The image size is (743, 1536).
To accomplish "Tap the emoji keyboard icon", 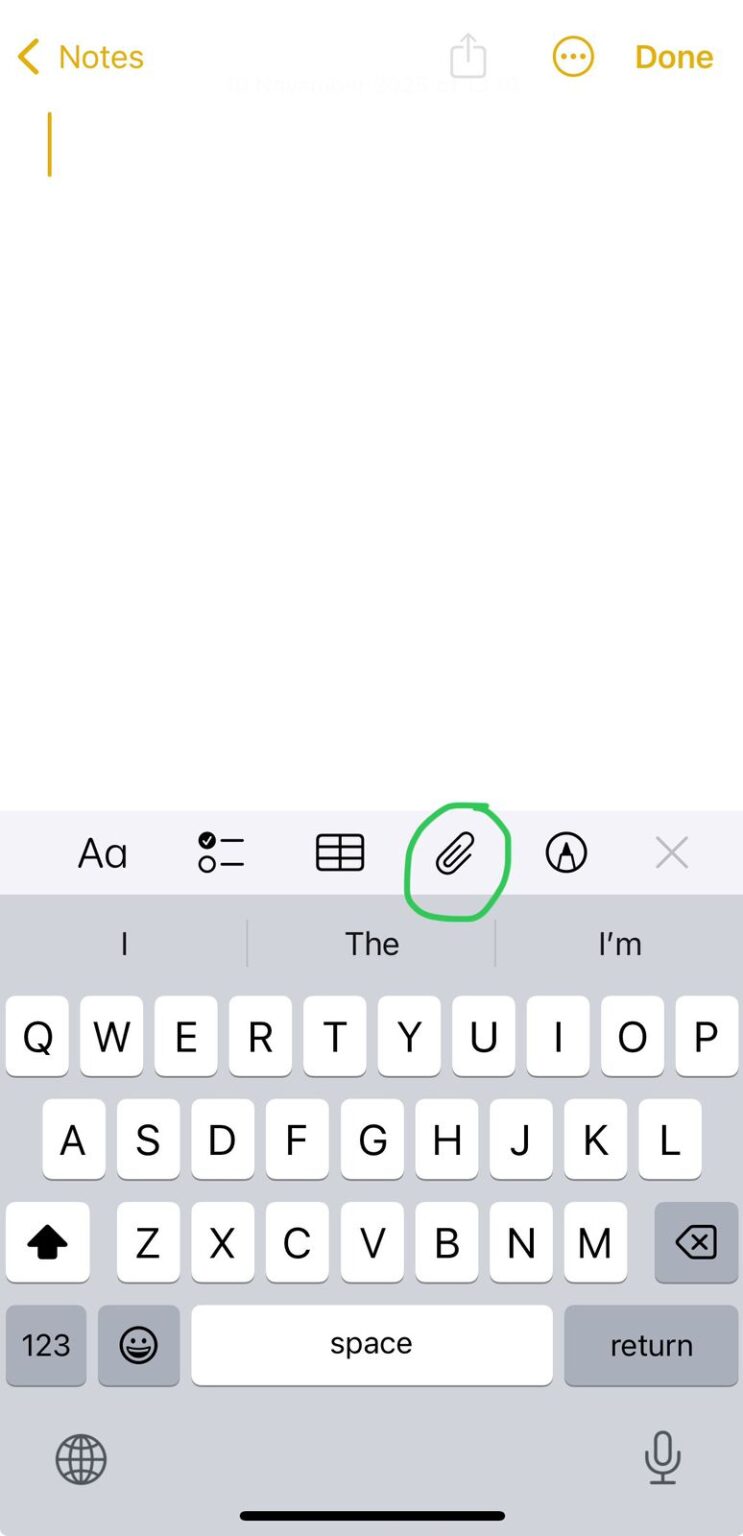I will pyautogui.click(x=139, y=1345).
